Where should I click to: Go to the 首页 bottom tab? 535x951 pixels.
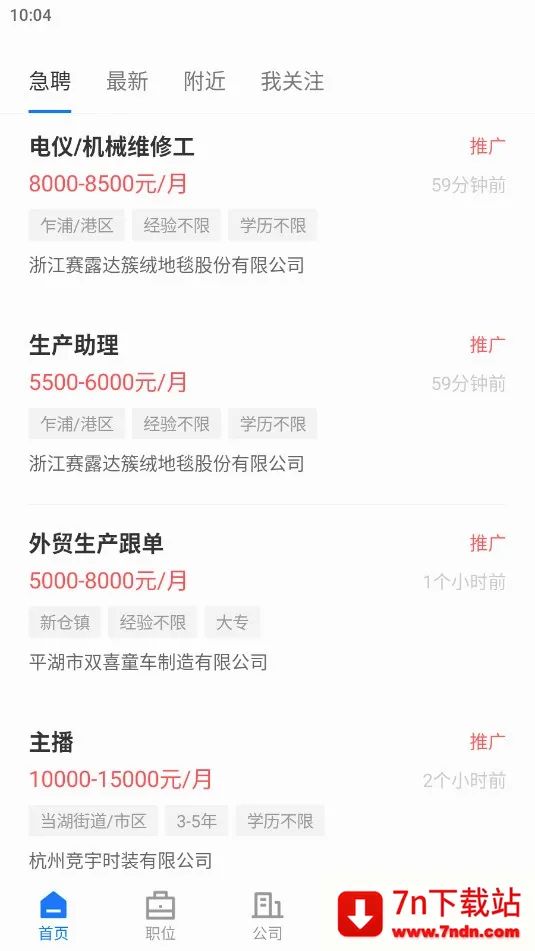point(53,916)
